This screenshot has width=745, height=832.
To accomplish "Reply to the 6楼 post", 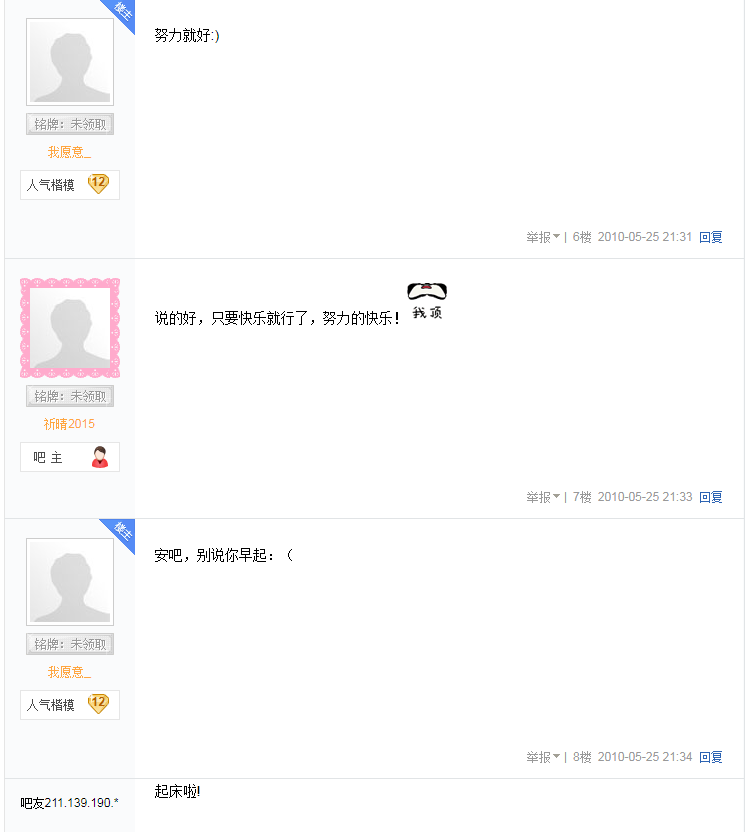I will pyautogui.click(x=710, y=237).
